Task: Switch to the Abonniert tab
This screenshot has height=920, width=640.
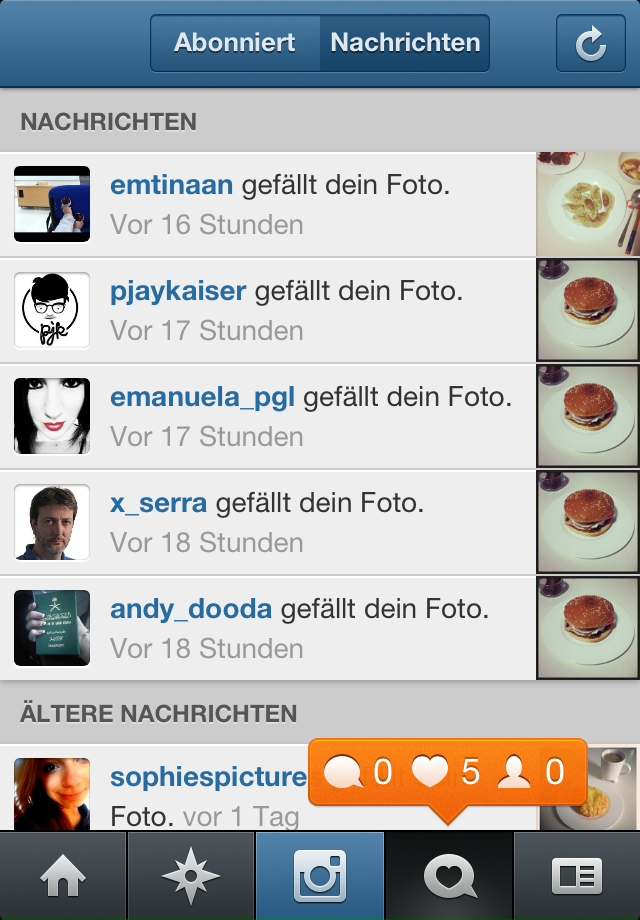Action: point(235,43)
